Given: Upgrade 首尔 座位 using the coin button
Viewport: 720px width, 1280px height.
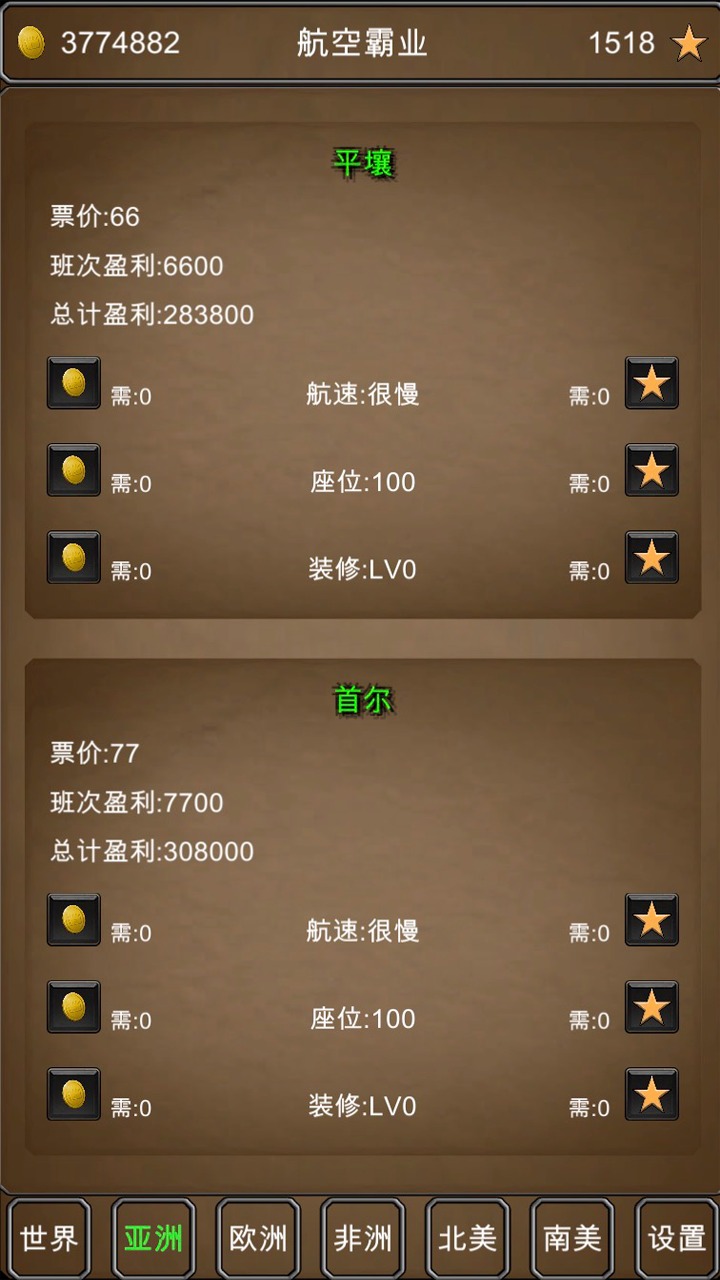Looking at the screenshot, I should pos(74,1007).
